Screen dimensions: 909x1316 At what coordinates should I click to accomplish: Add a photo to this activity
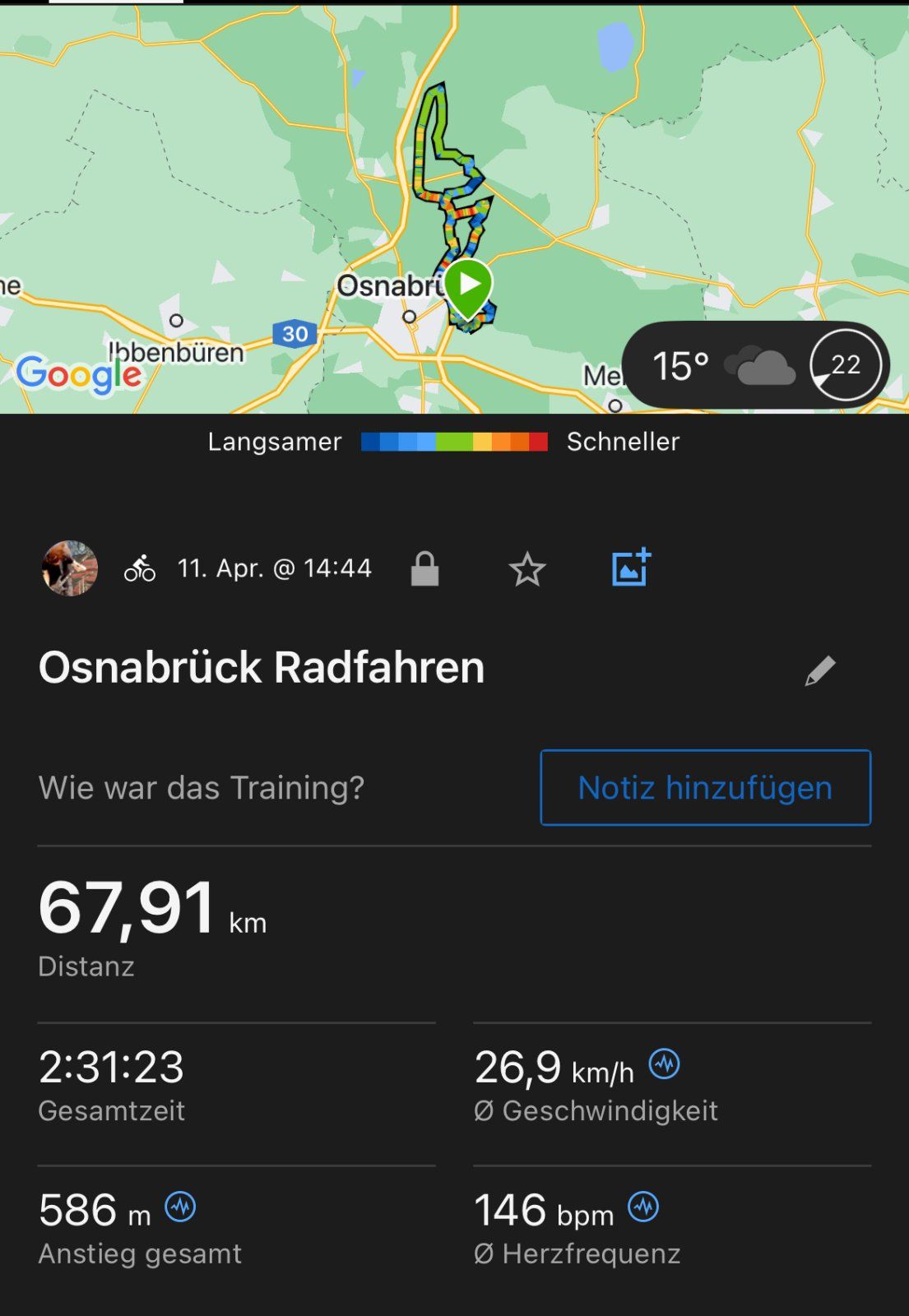631,568
